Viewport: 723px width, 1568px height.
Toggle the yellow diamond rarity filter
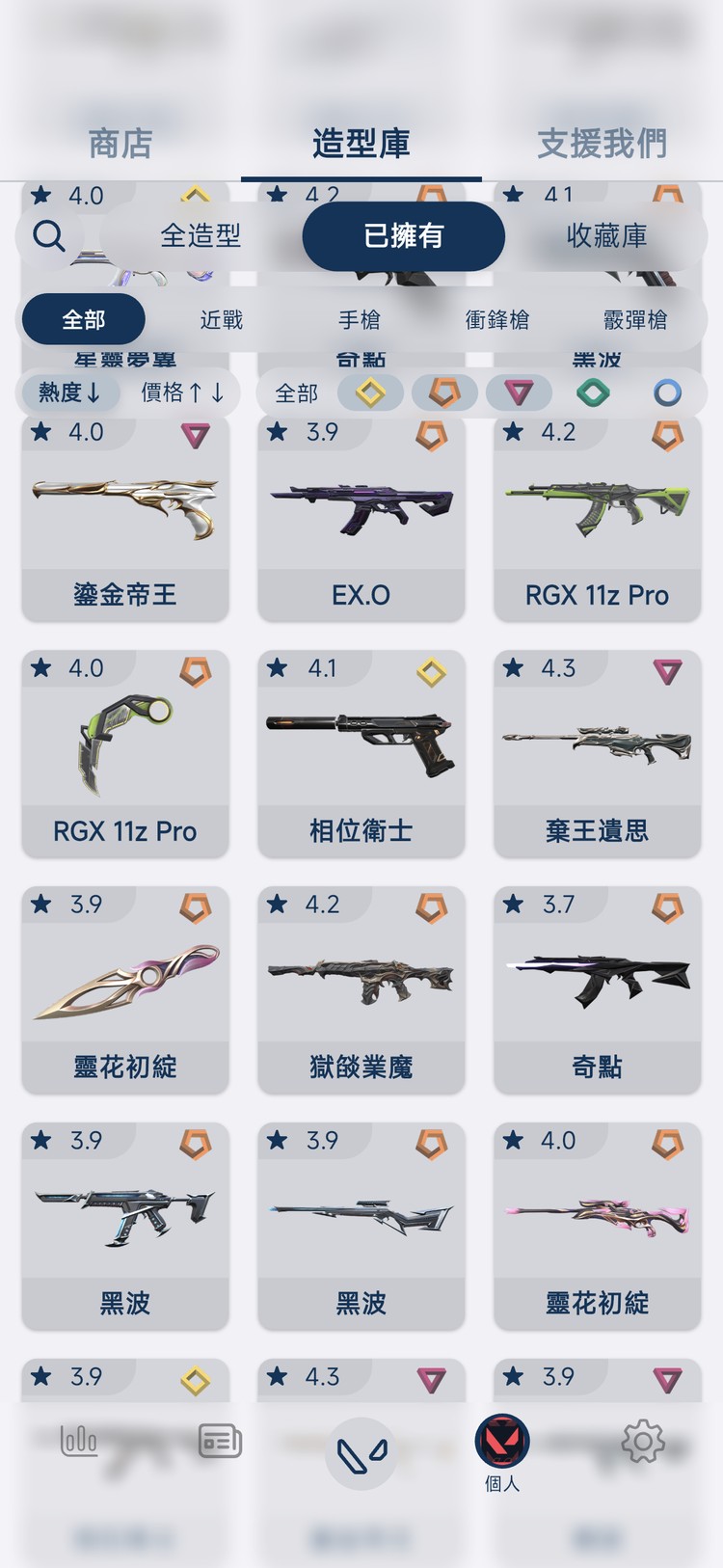click(370, 392)
